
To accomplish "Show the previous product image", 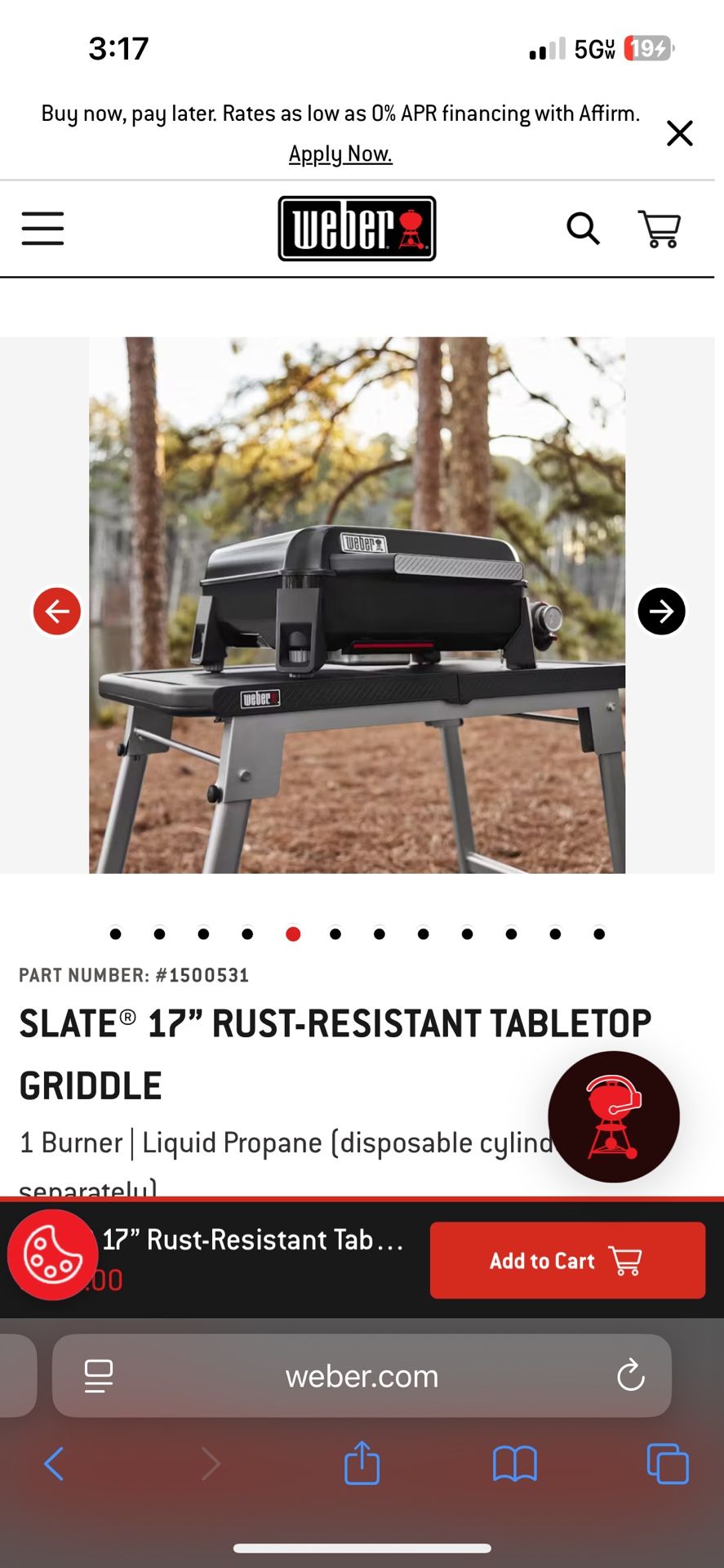I will [57, 611].
